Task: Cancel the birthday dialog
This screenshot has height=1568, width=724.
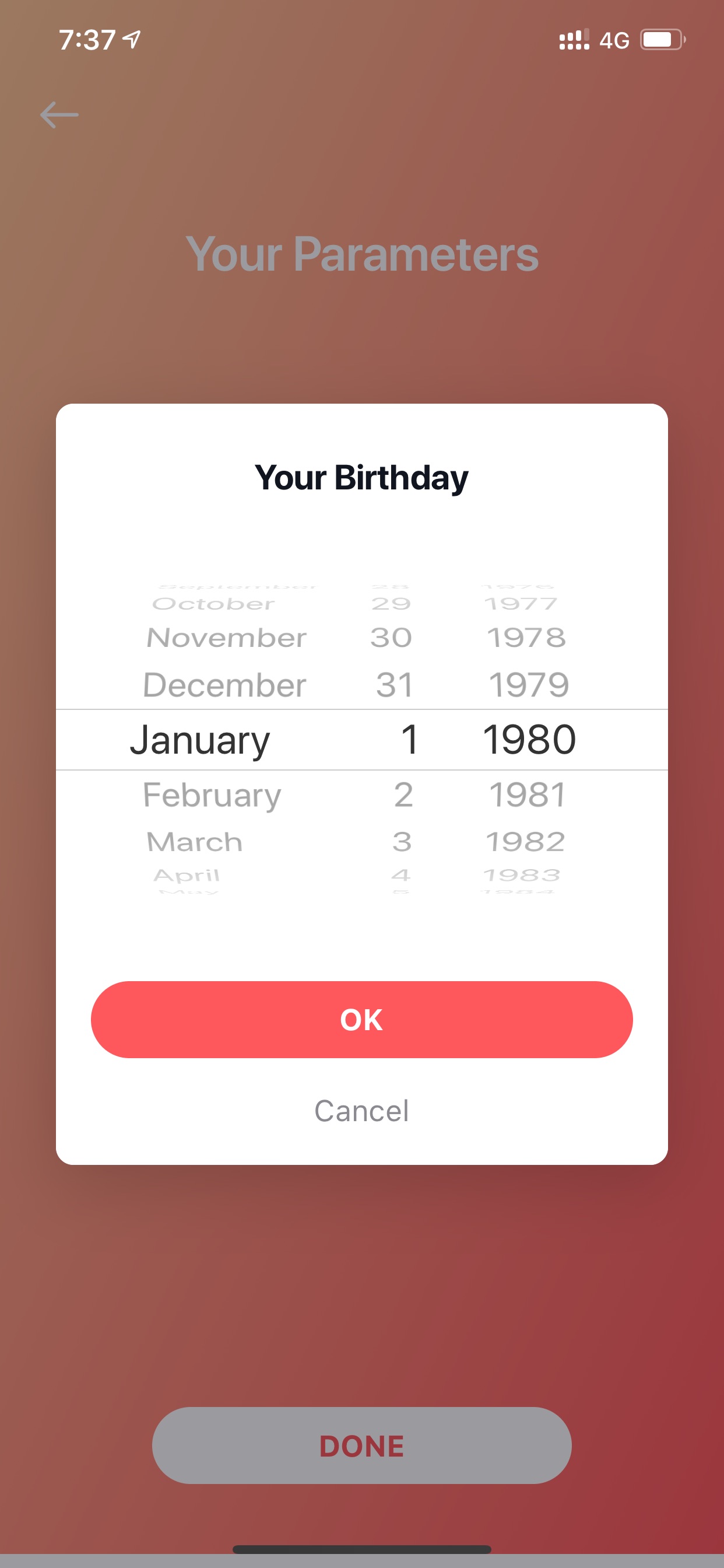Action: tap(361, 1110)
